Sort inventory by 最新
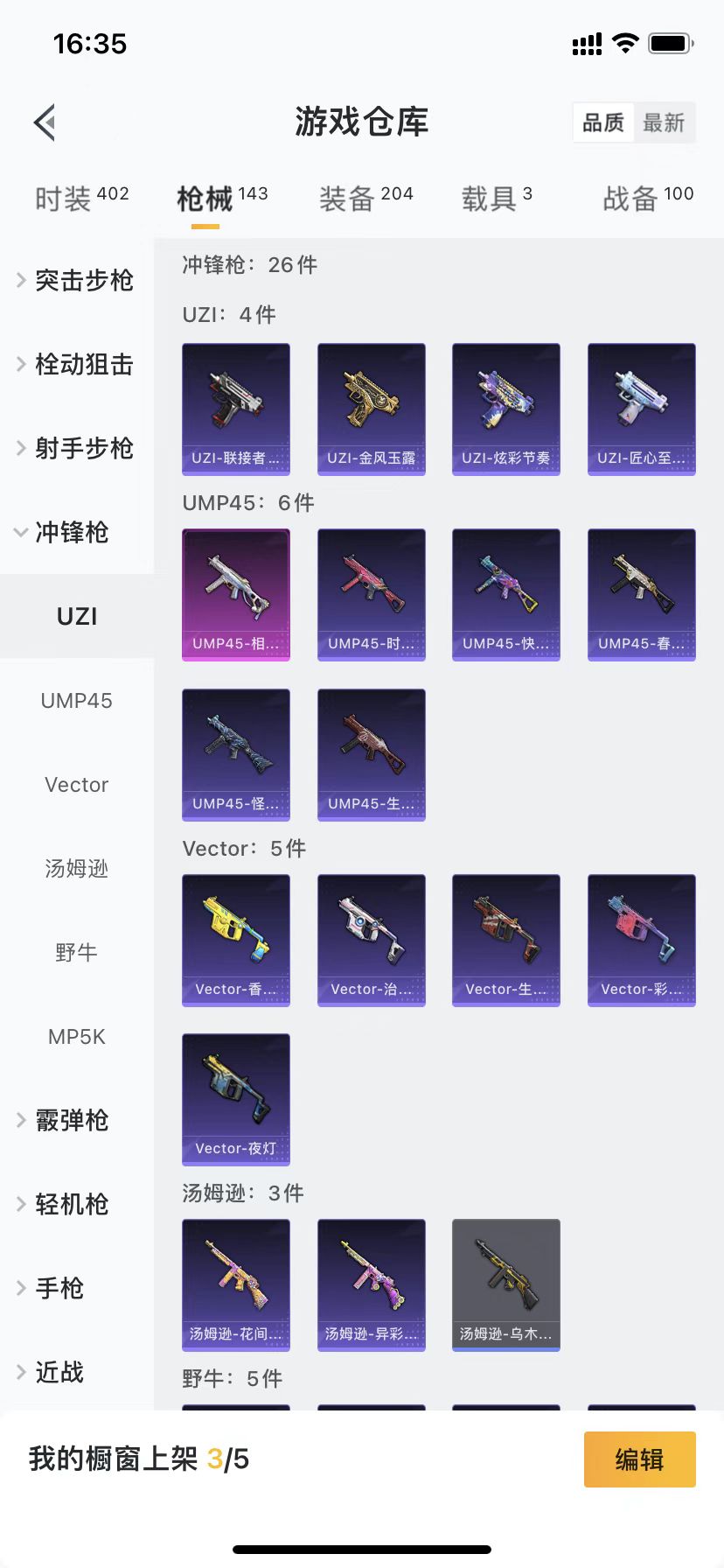The width and height of the screenshot is (724, 1568). [x=664, y=122]
